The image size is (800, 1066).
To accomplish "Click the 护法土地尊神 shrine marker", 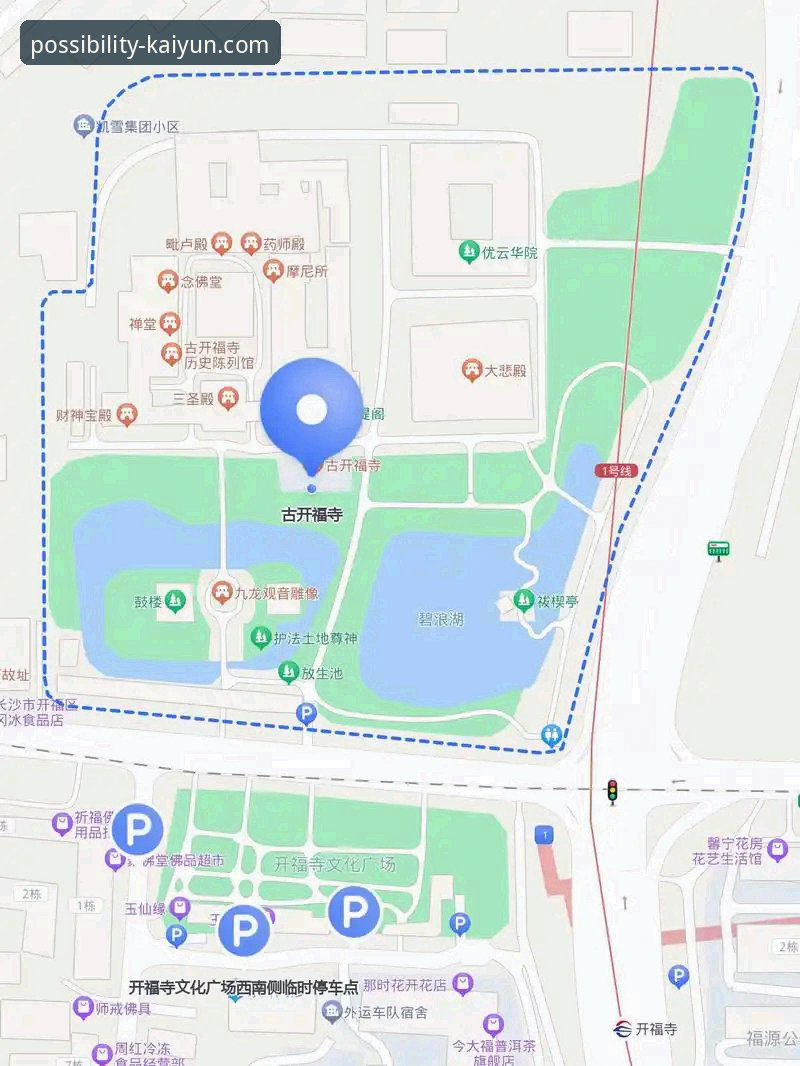I will pos(260,634).
